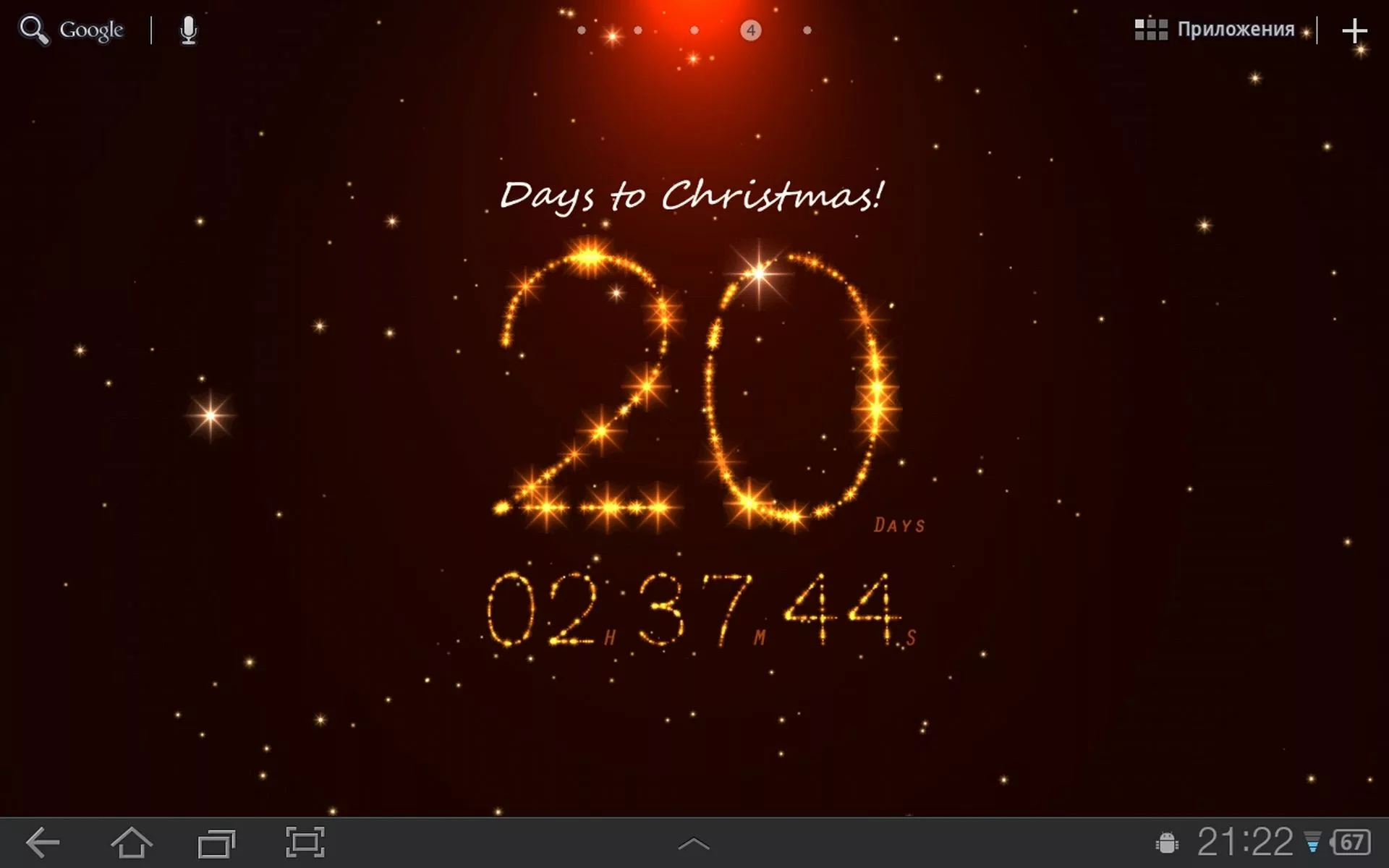Viewport: 1389px width, 868px height.
Task: Tap the plus icon to customize home screen
Action: coord(1354,31)
